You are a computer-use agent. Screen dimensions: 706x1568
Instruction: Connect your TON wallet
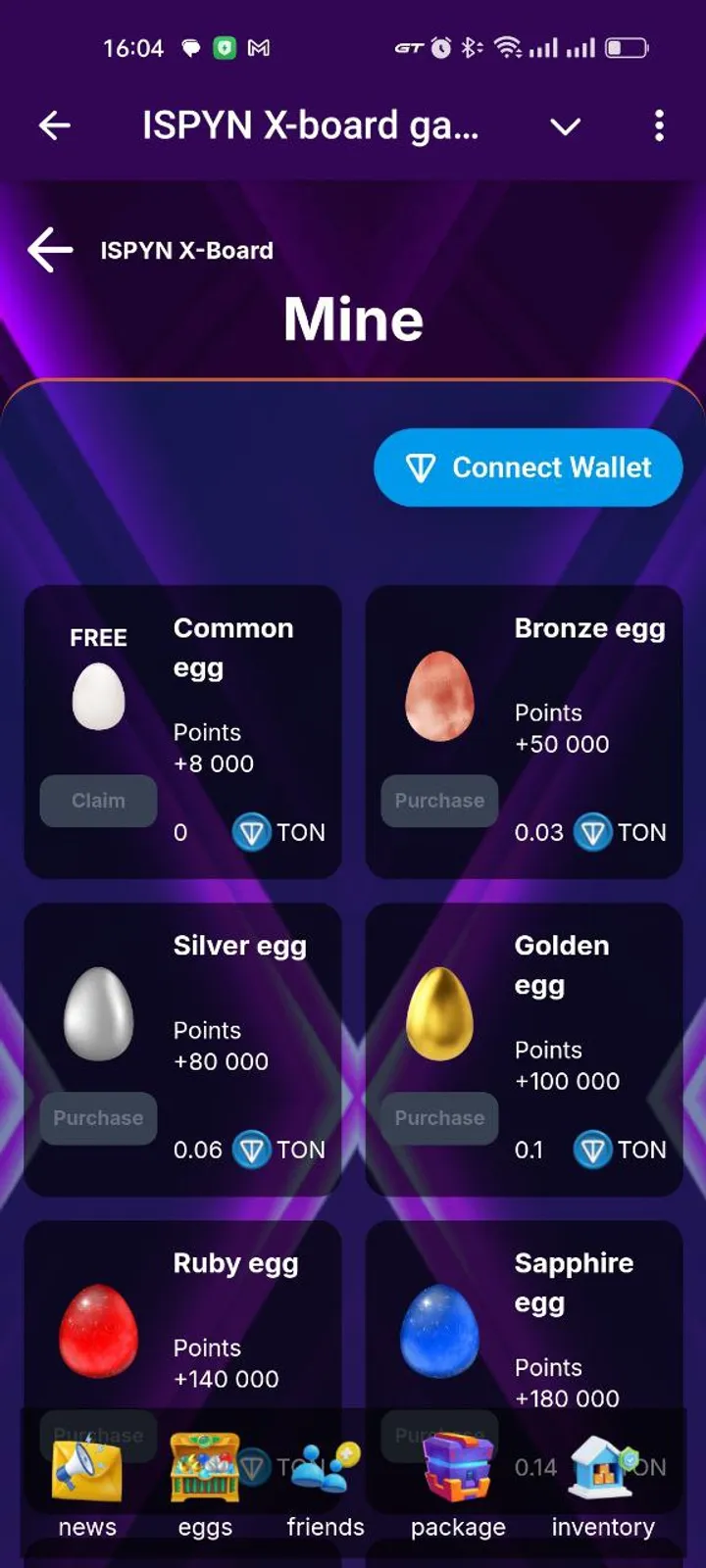pos(528,467)
